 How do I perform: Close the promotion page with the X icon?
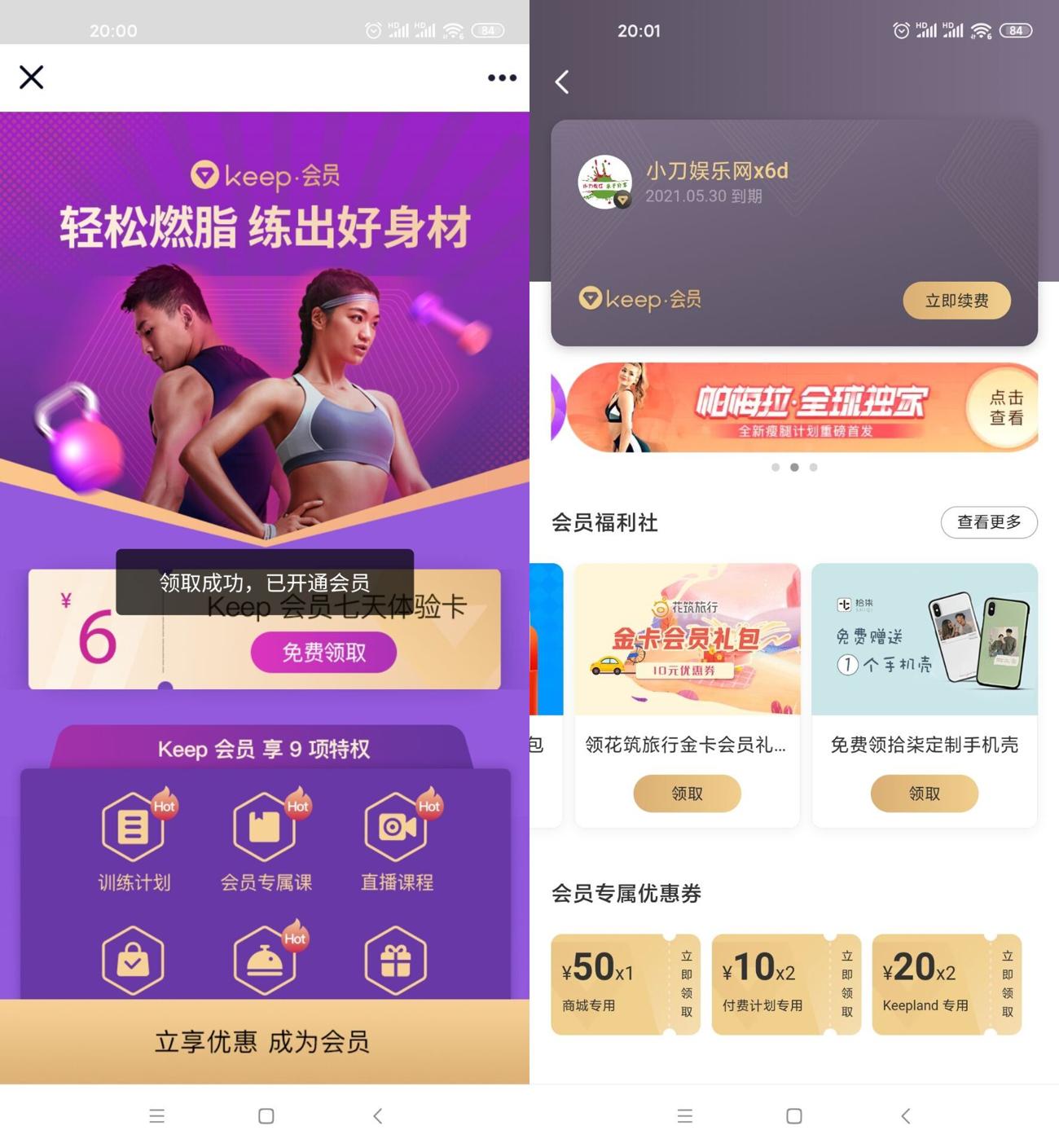(x=31, y=77)
